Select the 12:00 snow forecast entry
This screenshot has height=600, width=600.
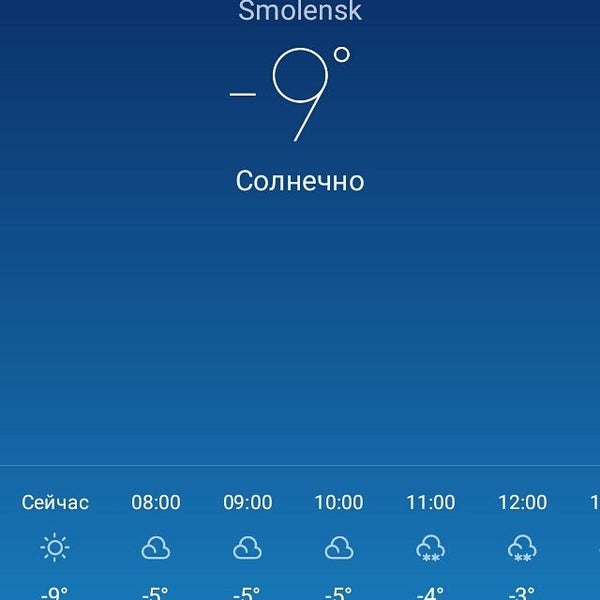tap(522, 546)
